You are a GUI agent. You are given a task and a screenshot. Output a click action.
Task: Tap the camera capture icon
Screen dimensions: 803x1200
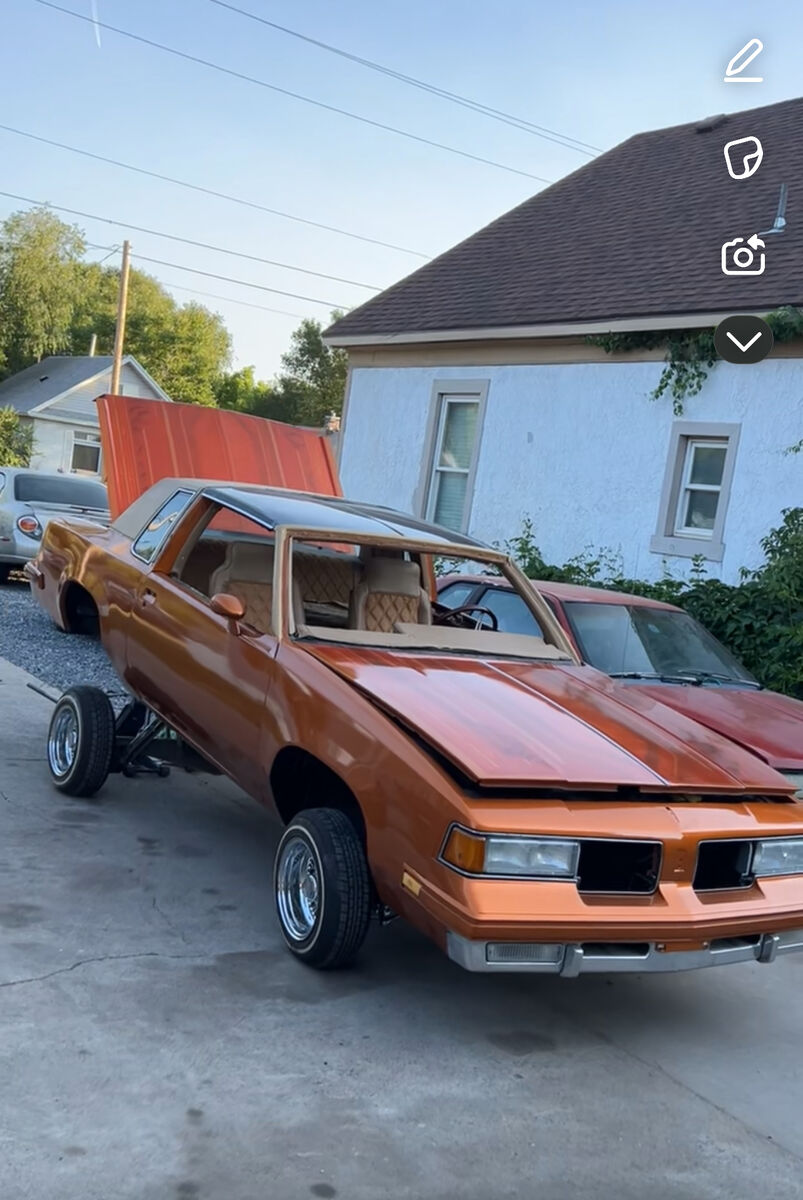[x=743, y=256]
